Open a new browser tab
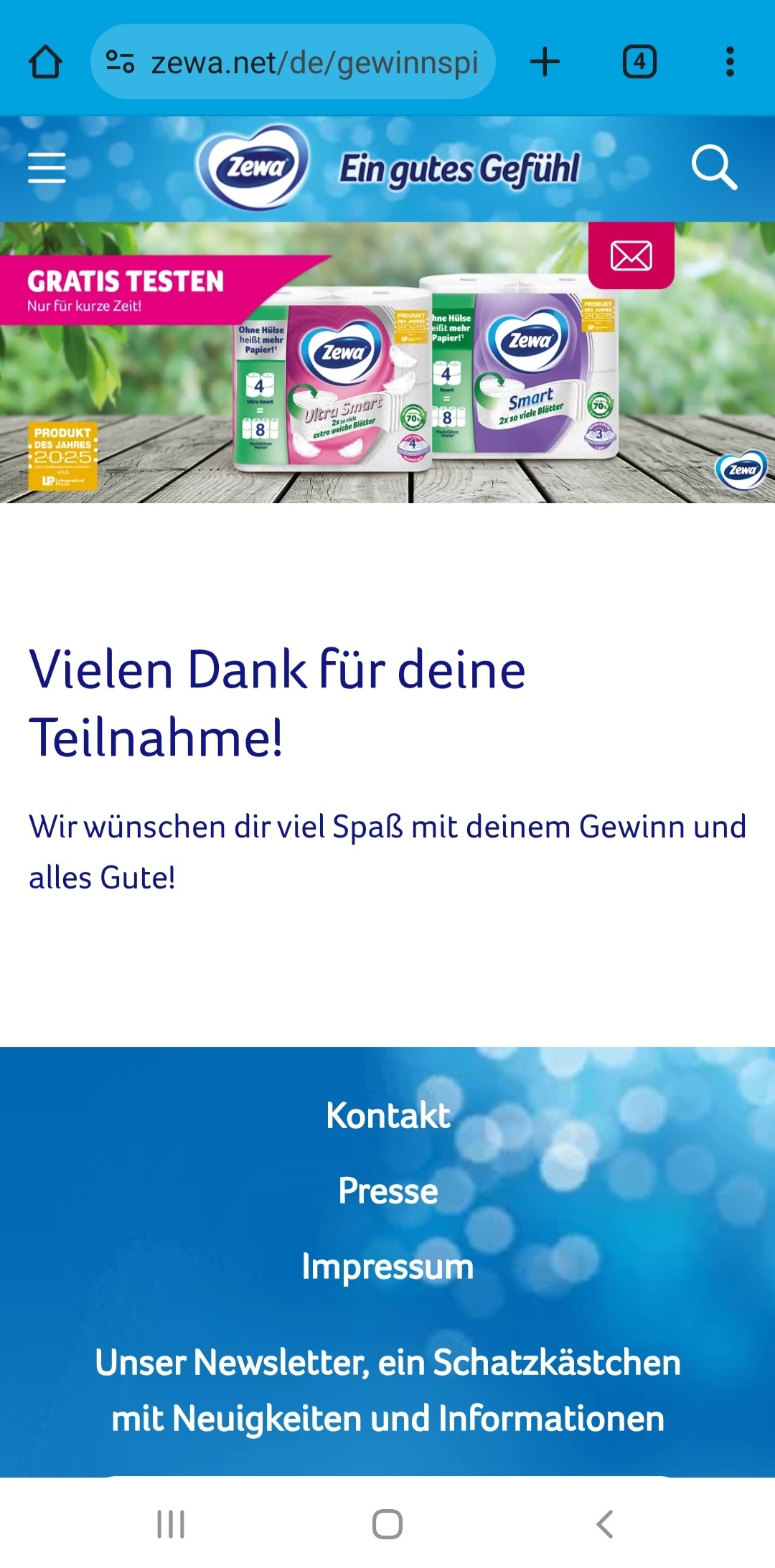 coord(545,62)
